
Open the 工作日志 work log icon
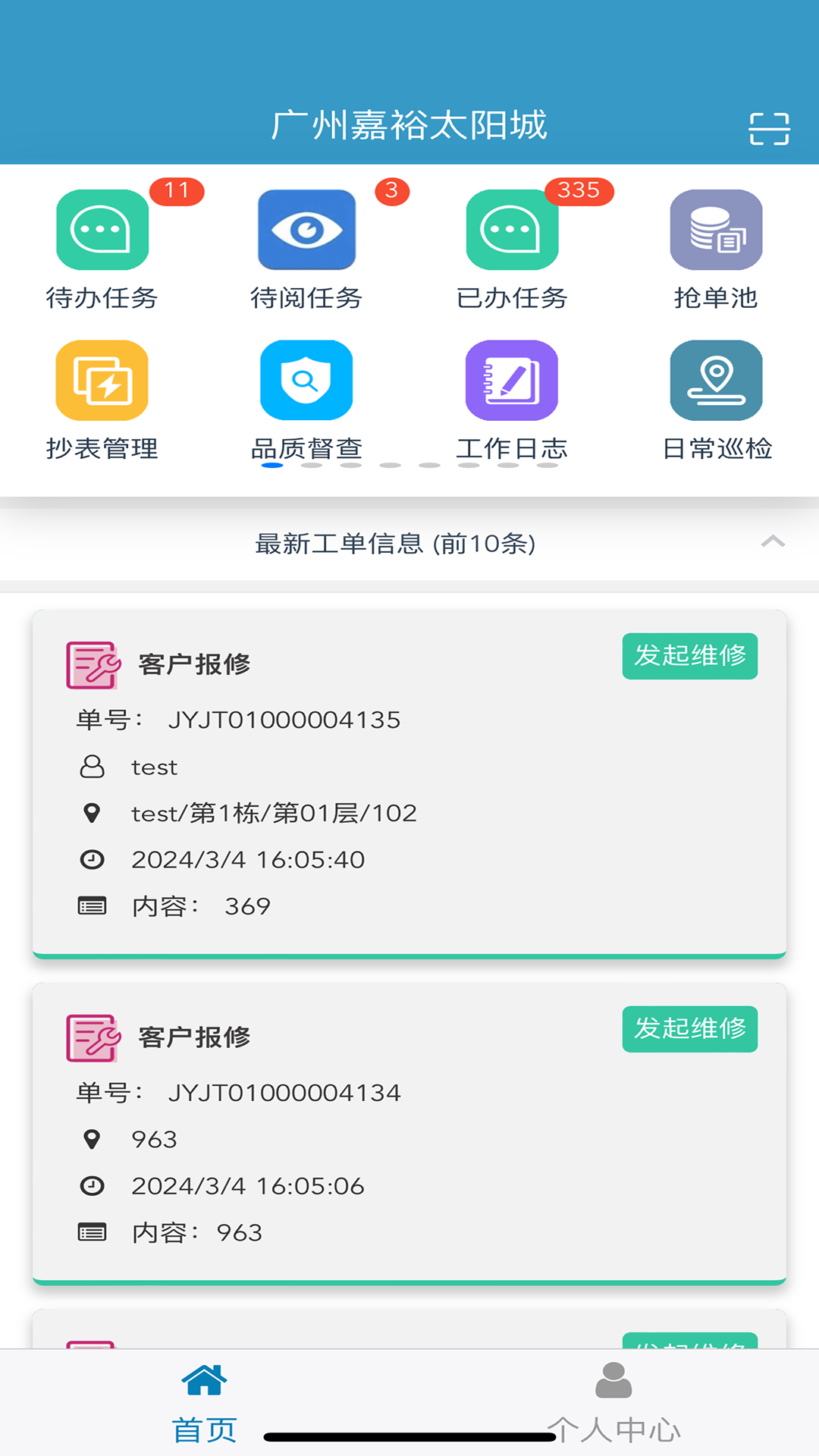[512, 381]
